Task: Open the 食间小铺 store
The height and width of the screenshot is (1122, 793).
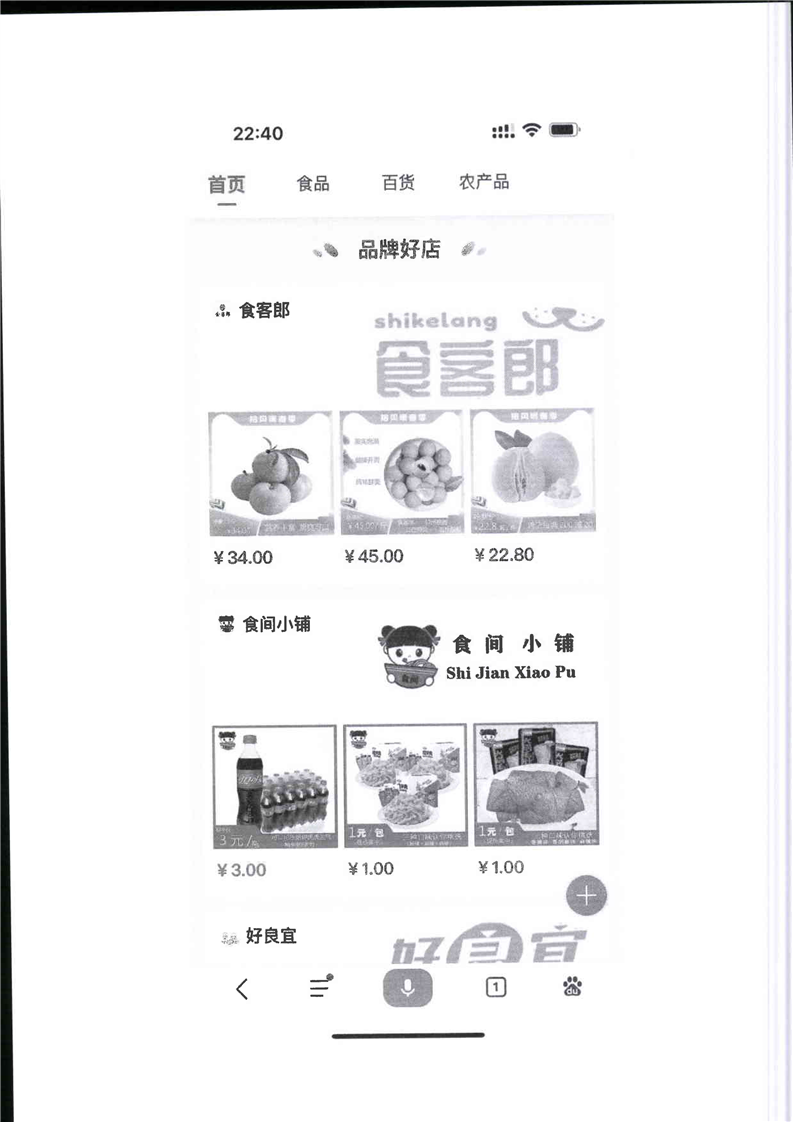Action: pos(276,624)
